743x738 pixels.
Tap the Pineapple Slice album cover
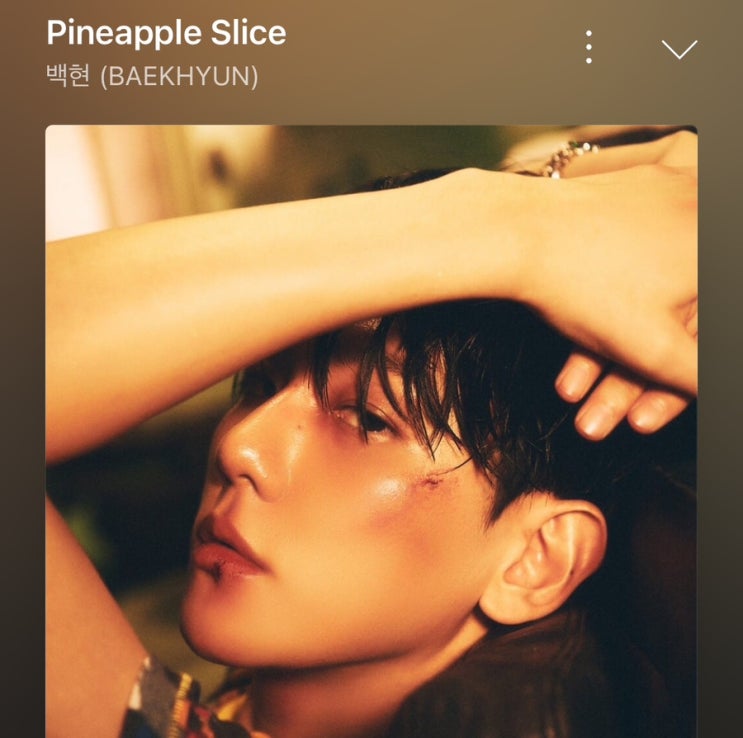click(x=371, y=430)
